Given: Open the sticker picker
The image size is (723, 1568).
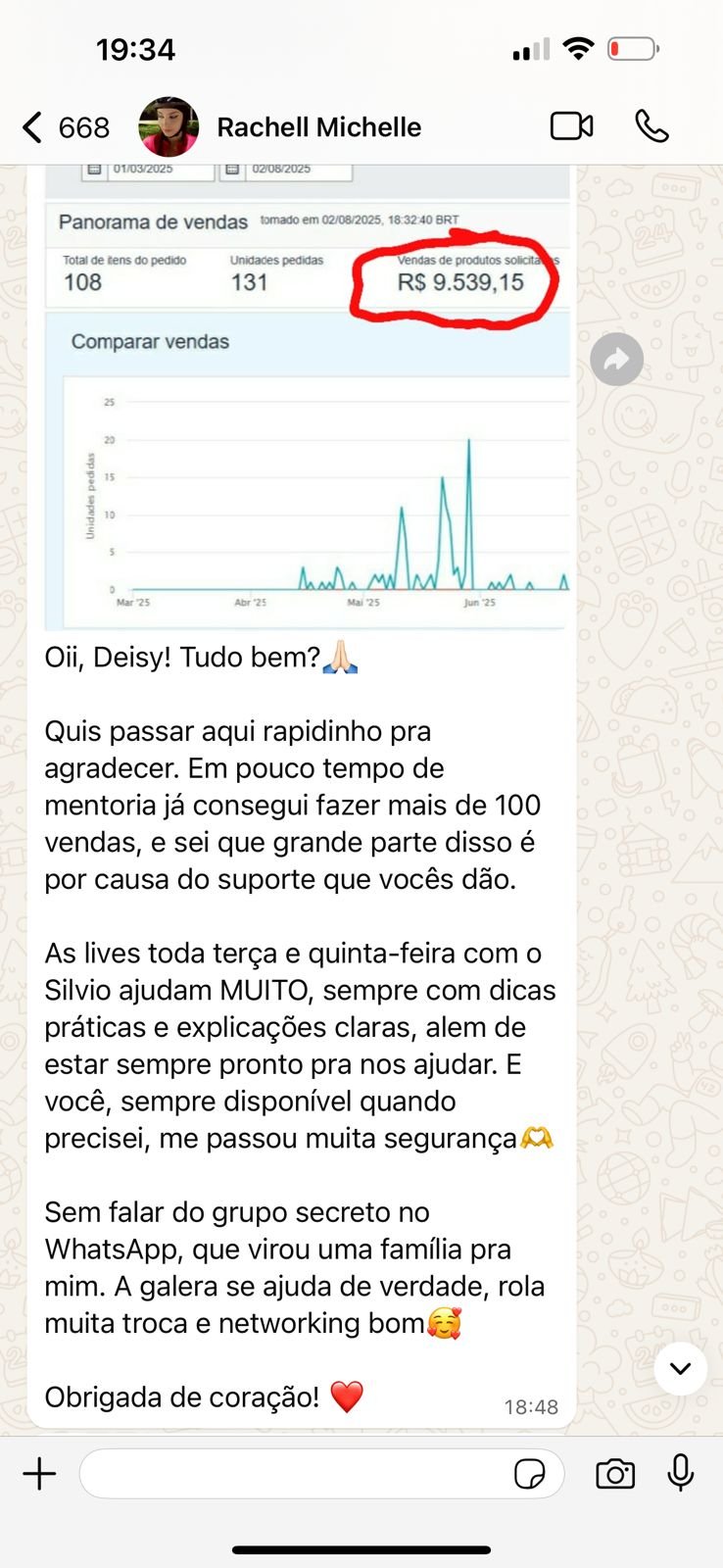Looking at the screenshot, I should tap(530, 1474).
